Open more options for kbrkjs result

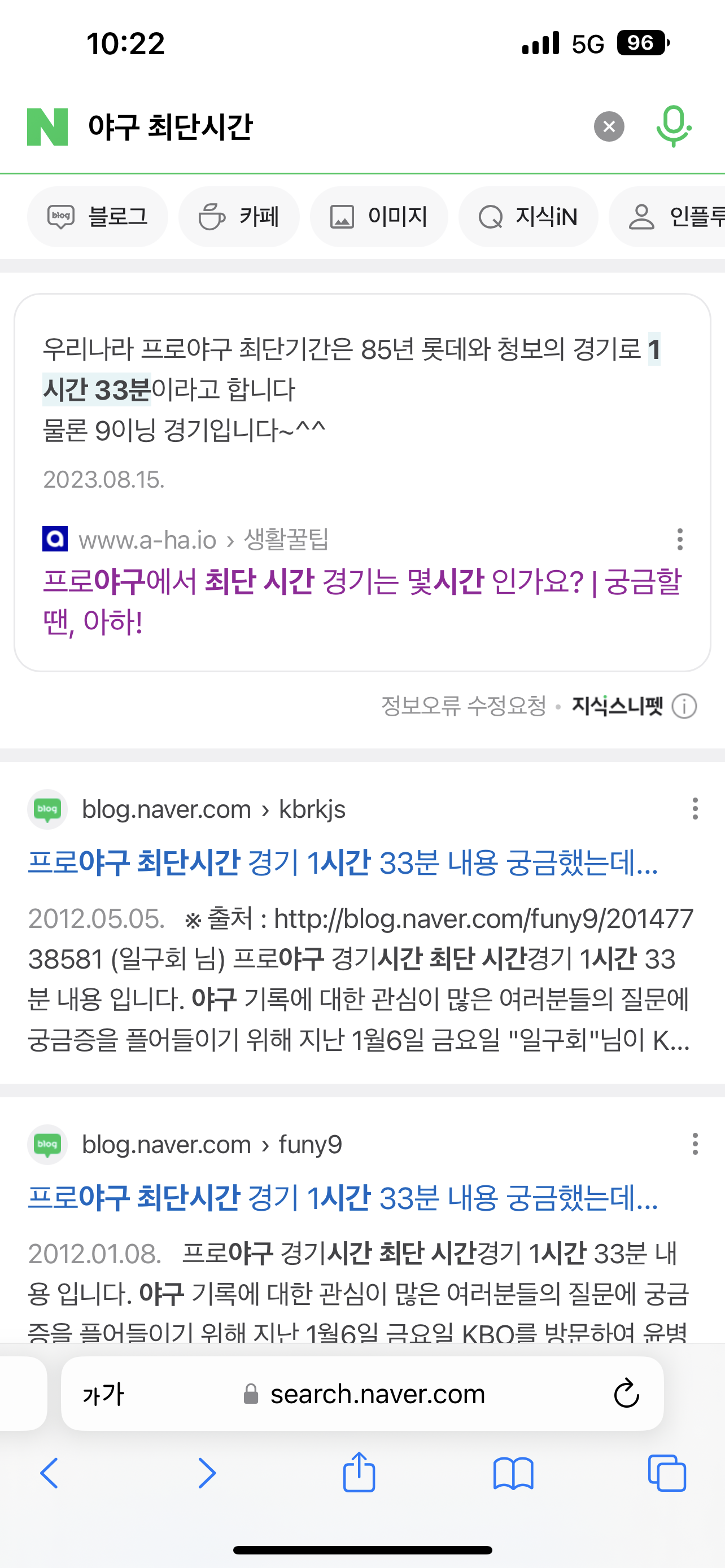pyautogui.click(x=695, y=809)
